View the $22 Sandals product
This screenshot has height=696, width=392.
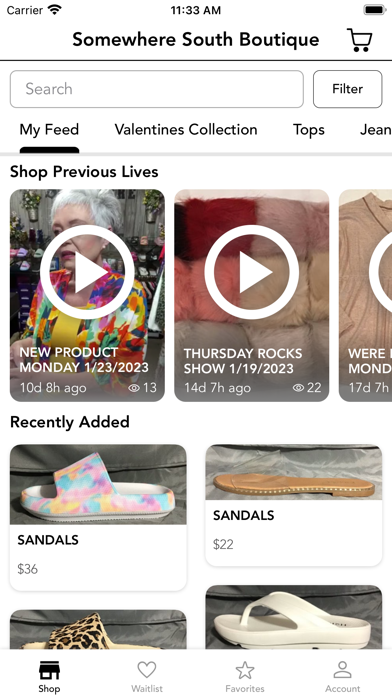(293, 505)
